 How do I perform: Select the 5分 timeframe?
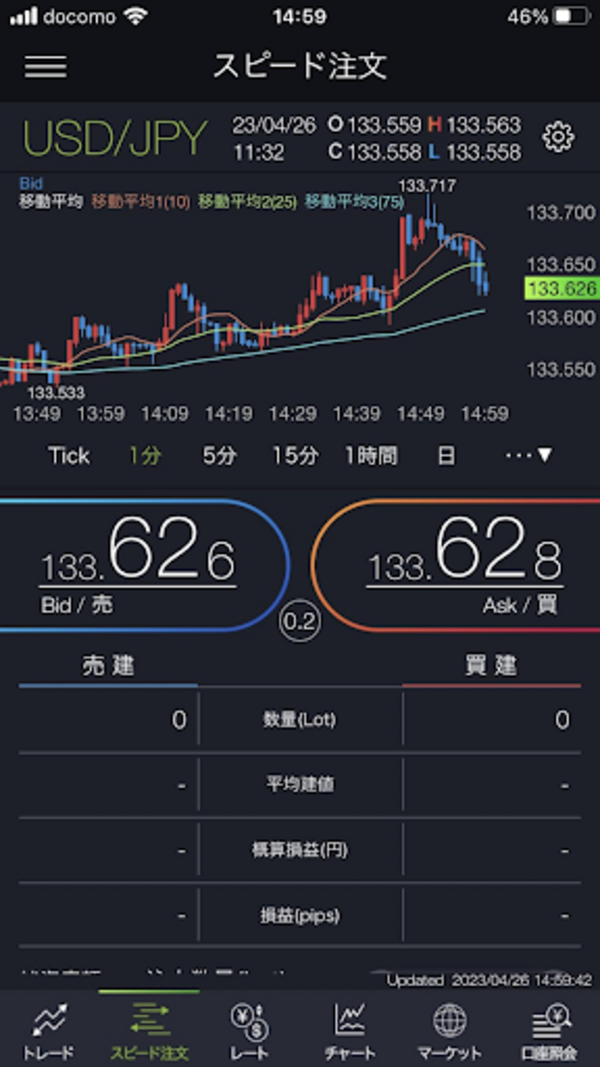click(220, 456)
